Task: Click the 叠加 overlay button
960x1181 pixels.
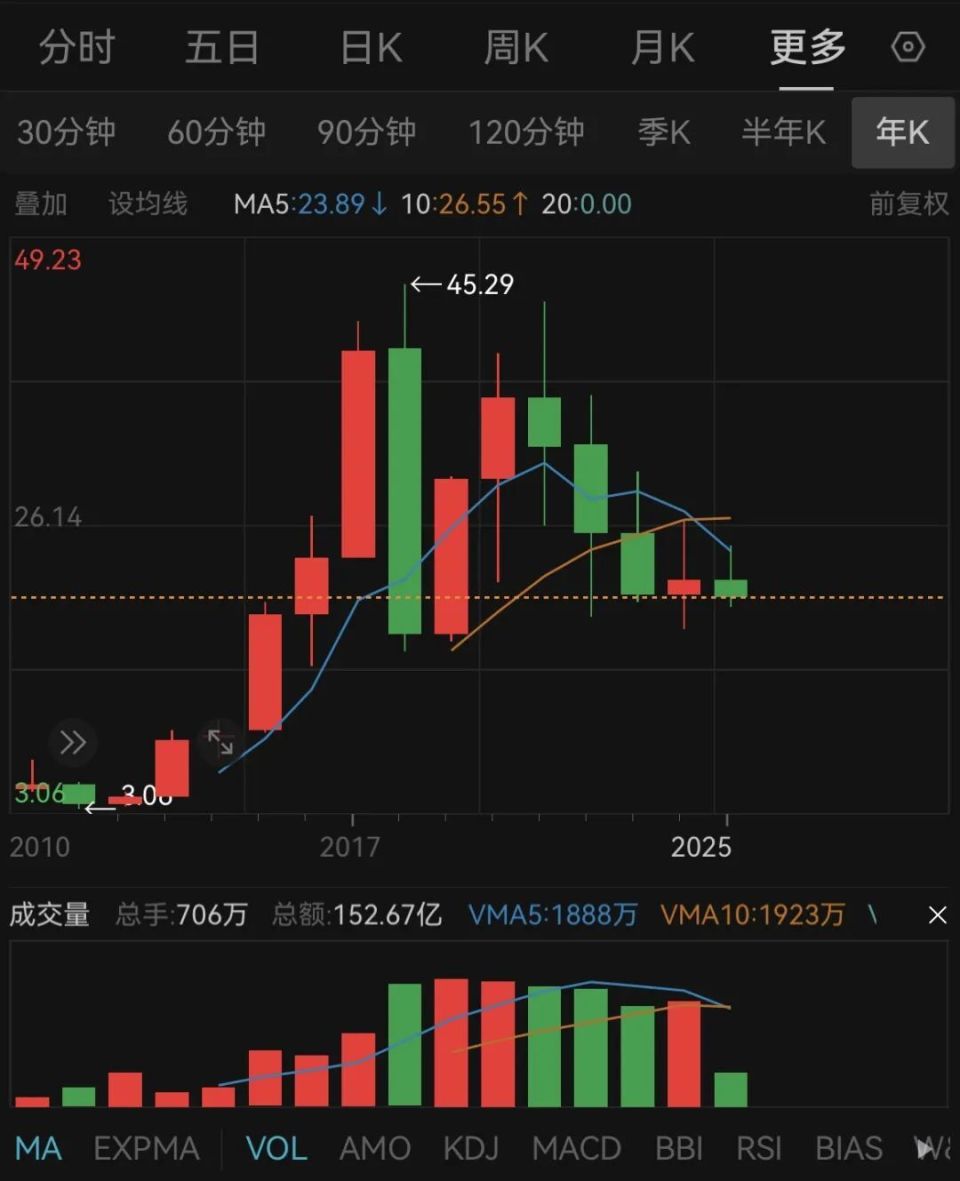Action: click(41, 203)
